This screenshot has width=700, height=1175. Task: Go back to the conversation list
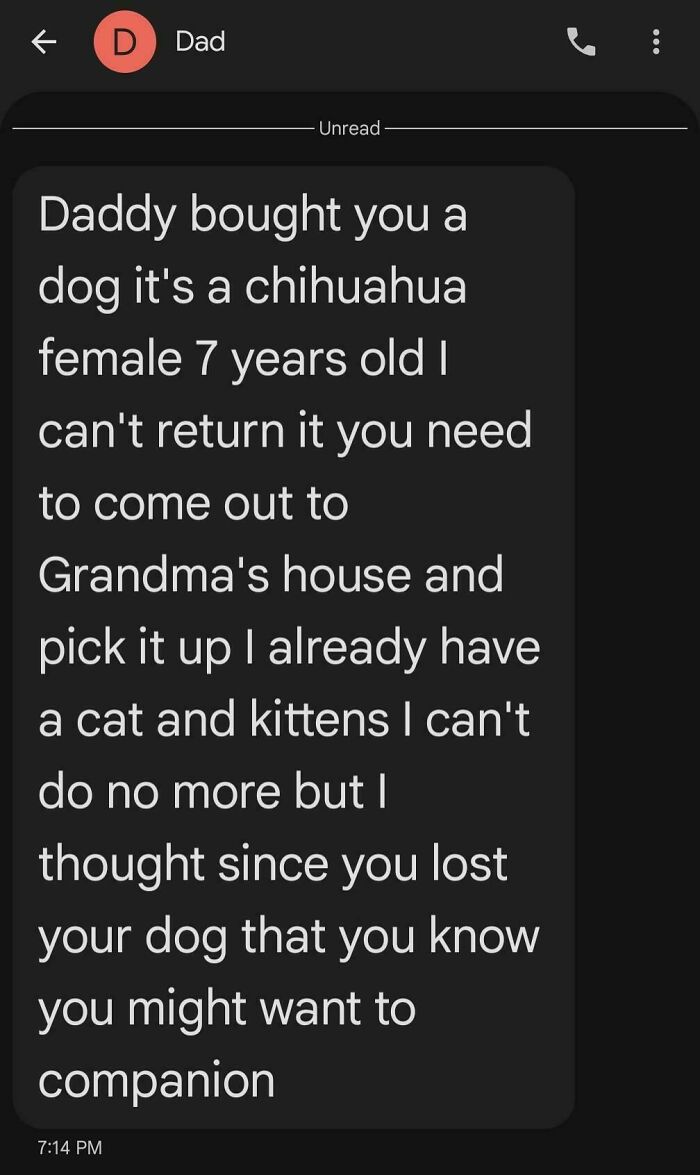[42, 41]
